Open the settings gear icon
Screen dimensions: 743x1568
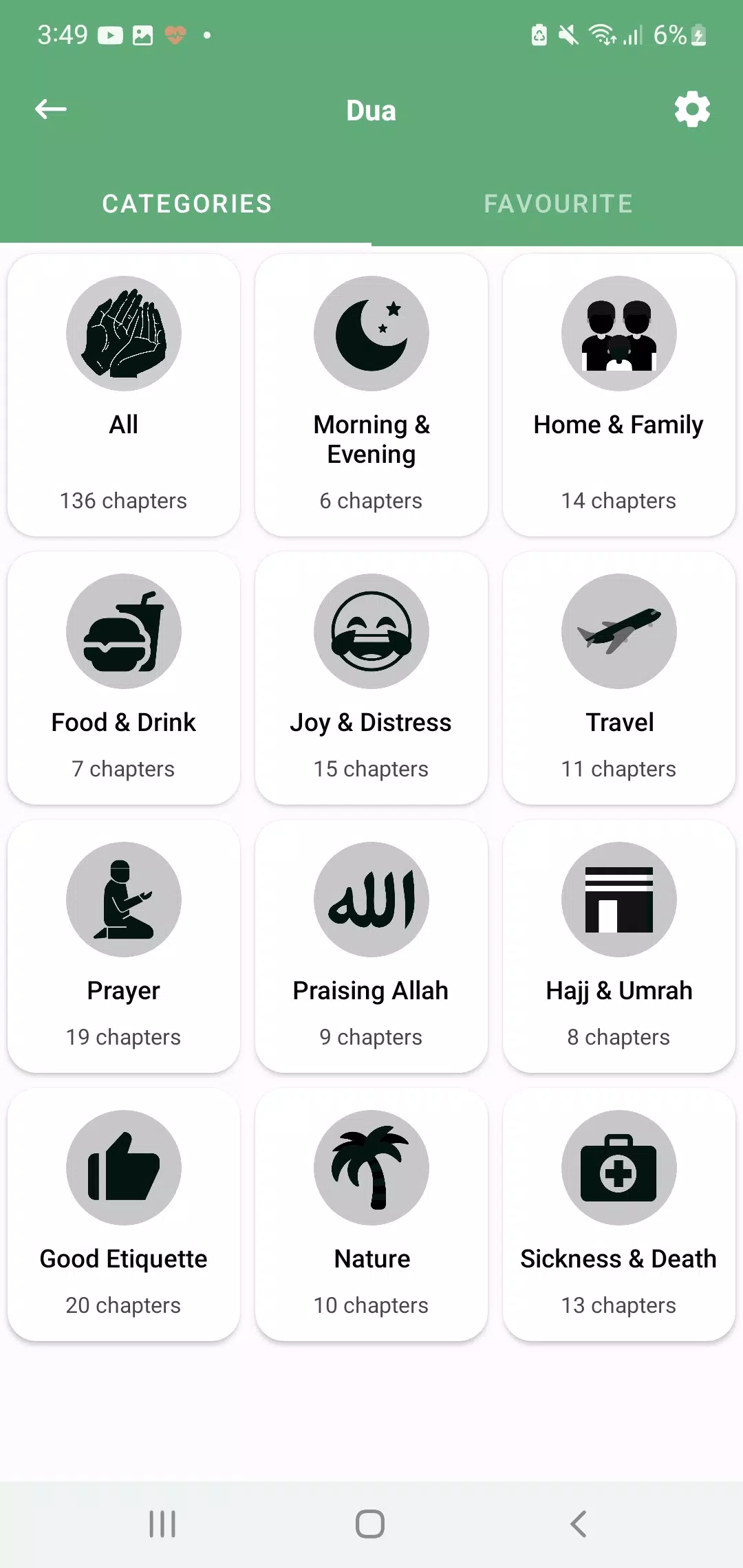click(x=692, y=109)
